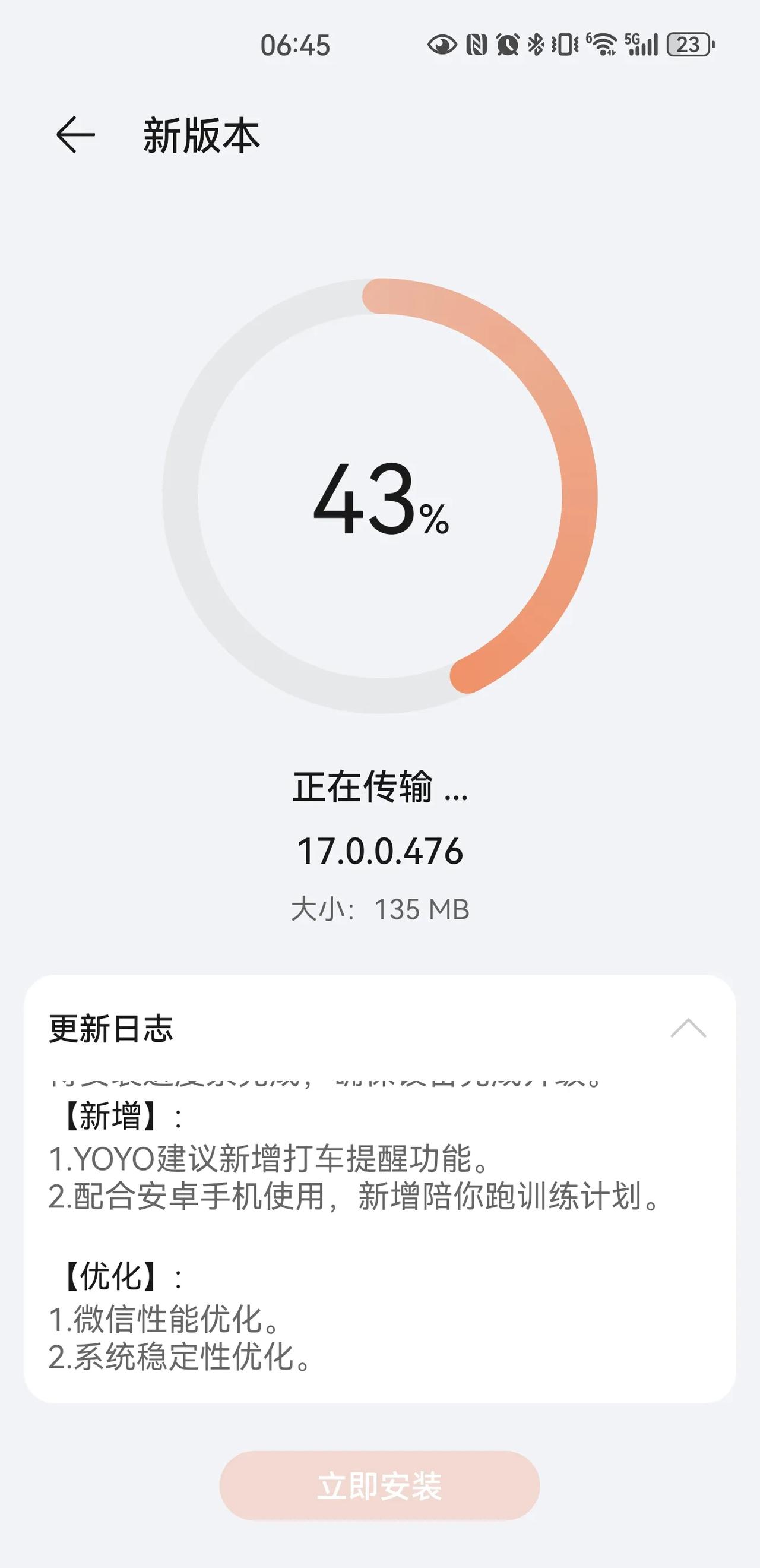
Task: Tap the 正在传输 status text
Action: click(x=379, y=788)
